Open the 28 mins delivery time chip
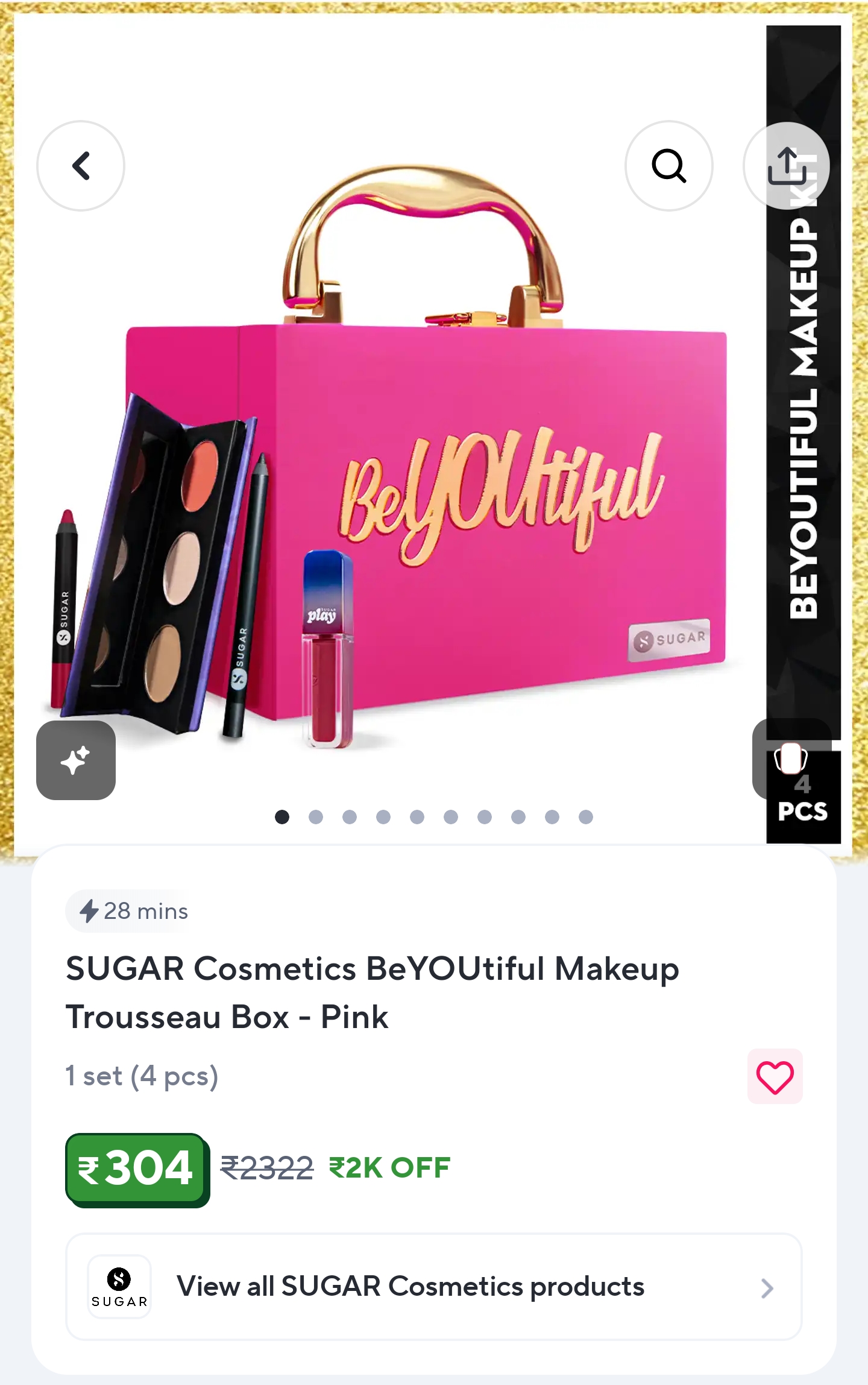This screenshot has height=1385, width=868. [x=128, y=910]
